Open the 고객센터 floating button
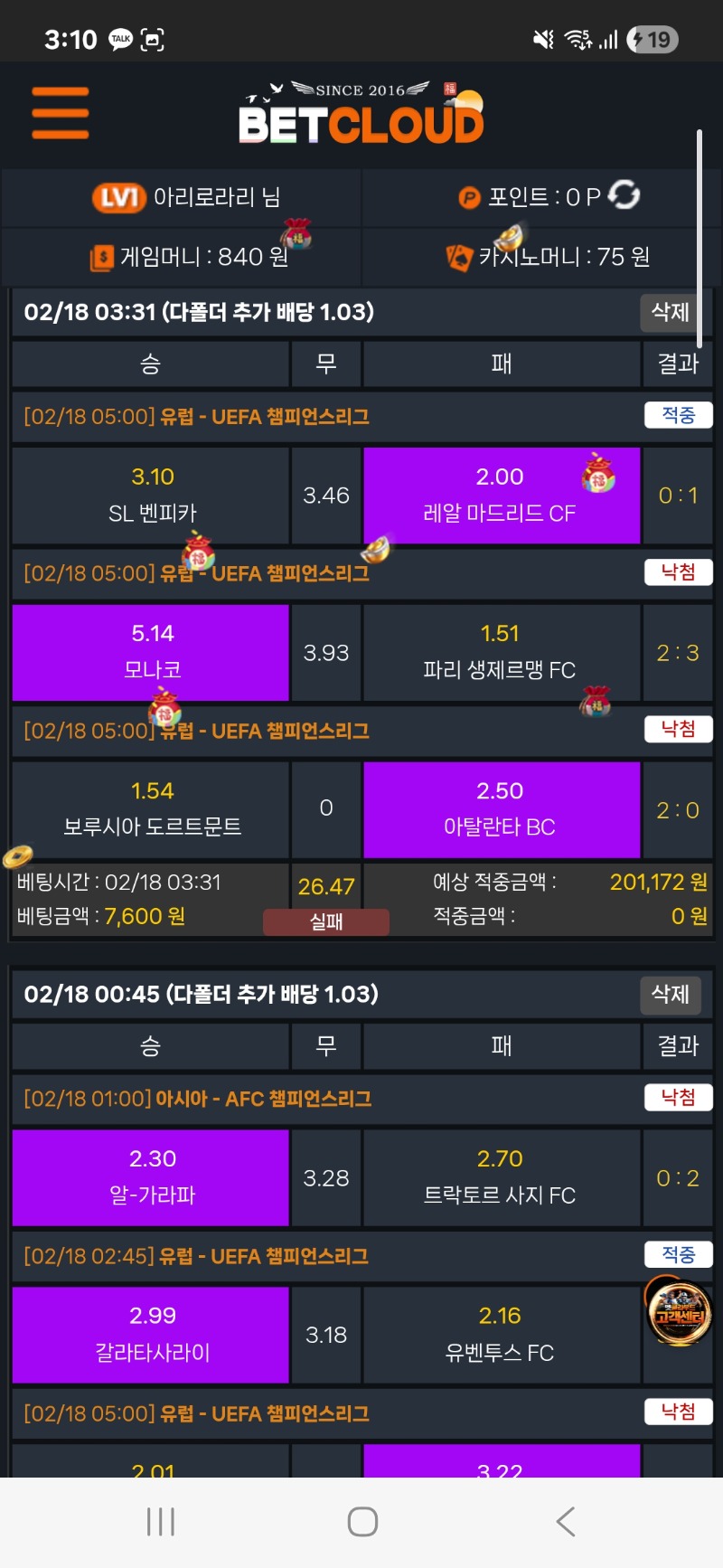723x1568 pixels. 678,1313
